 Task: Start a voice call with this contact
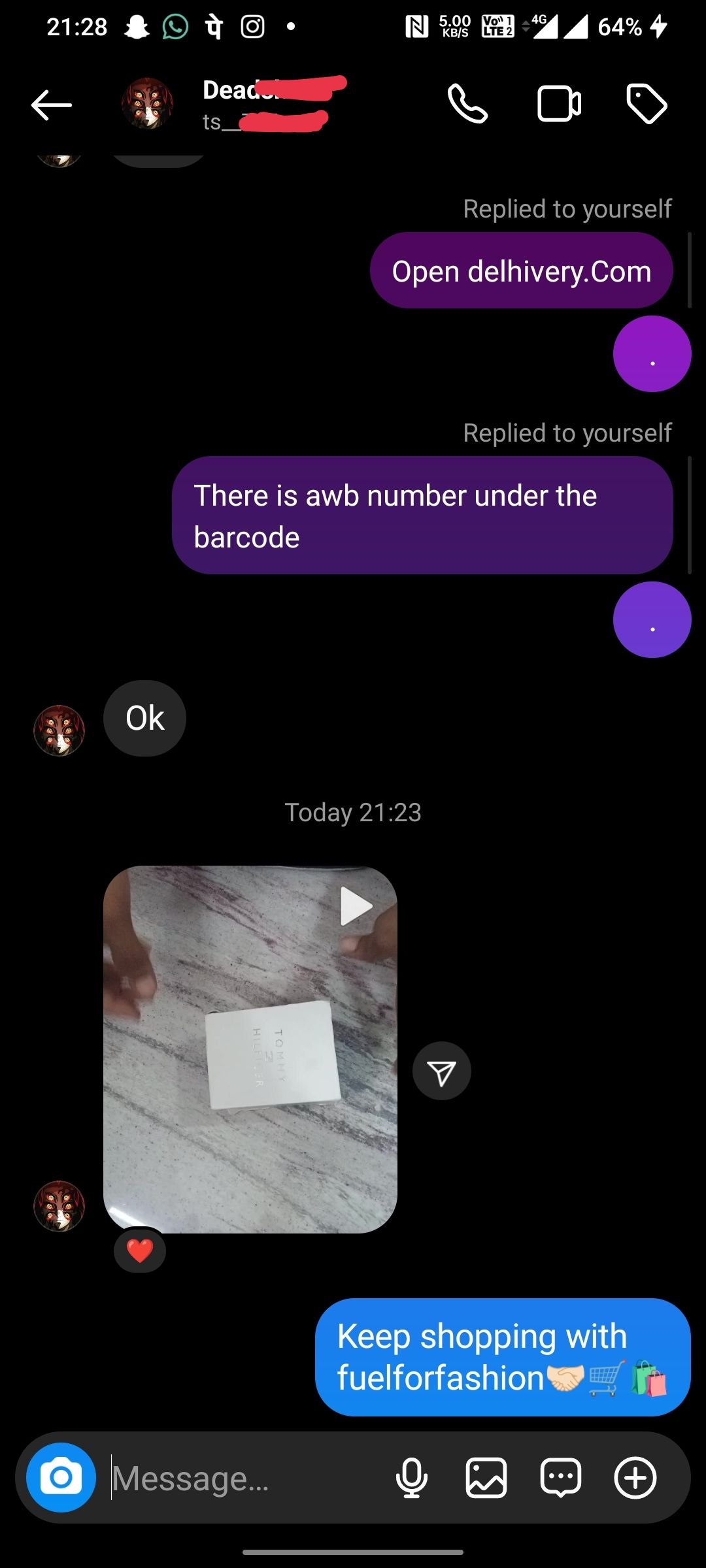point(467,104)
